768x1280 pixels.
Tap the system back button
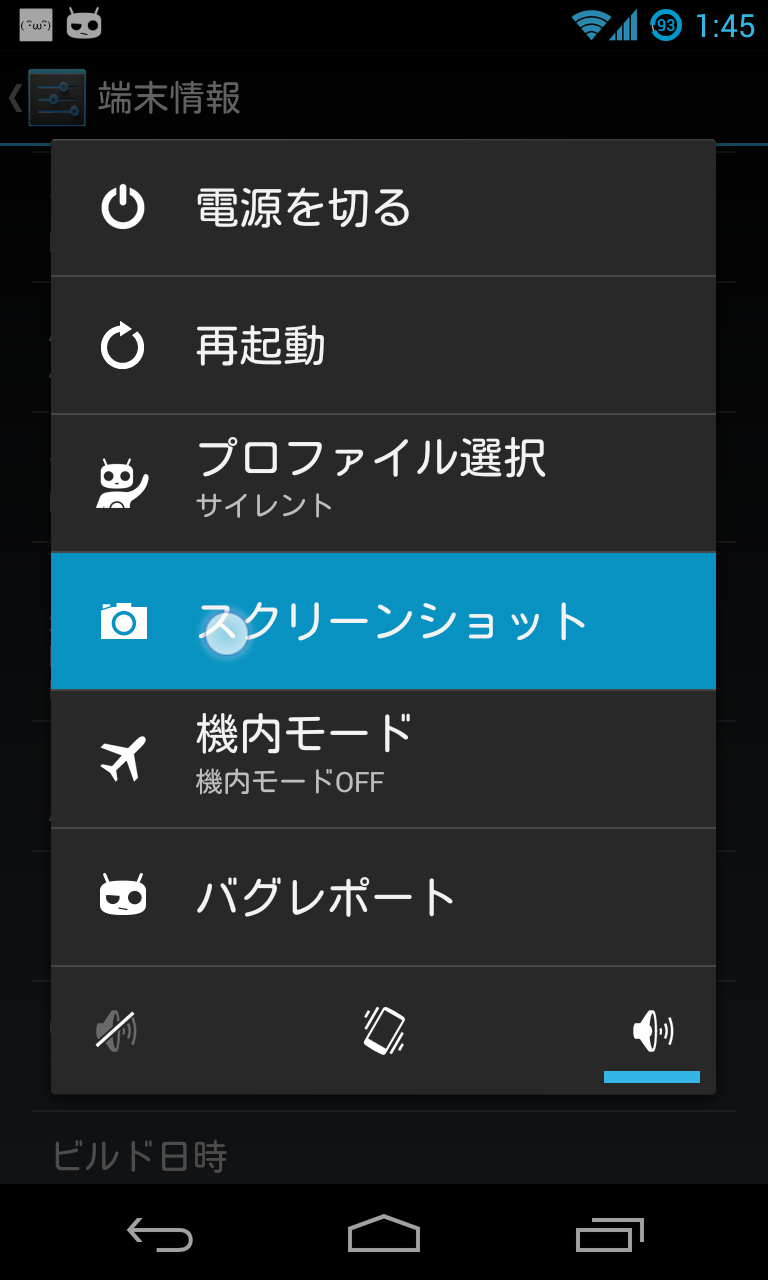pos(159,1235)
